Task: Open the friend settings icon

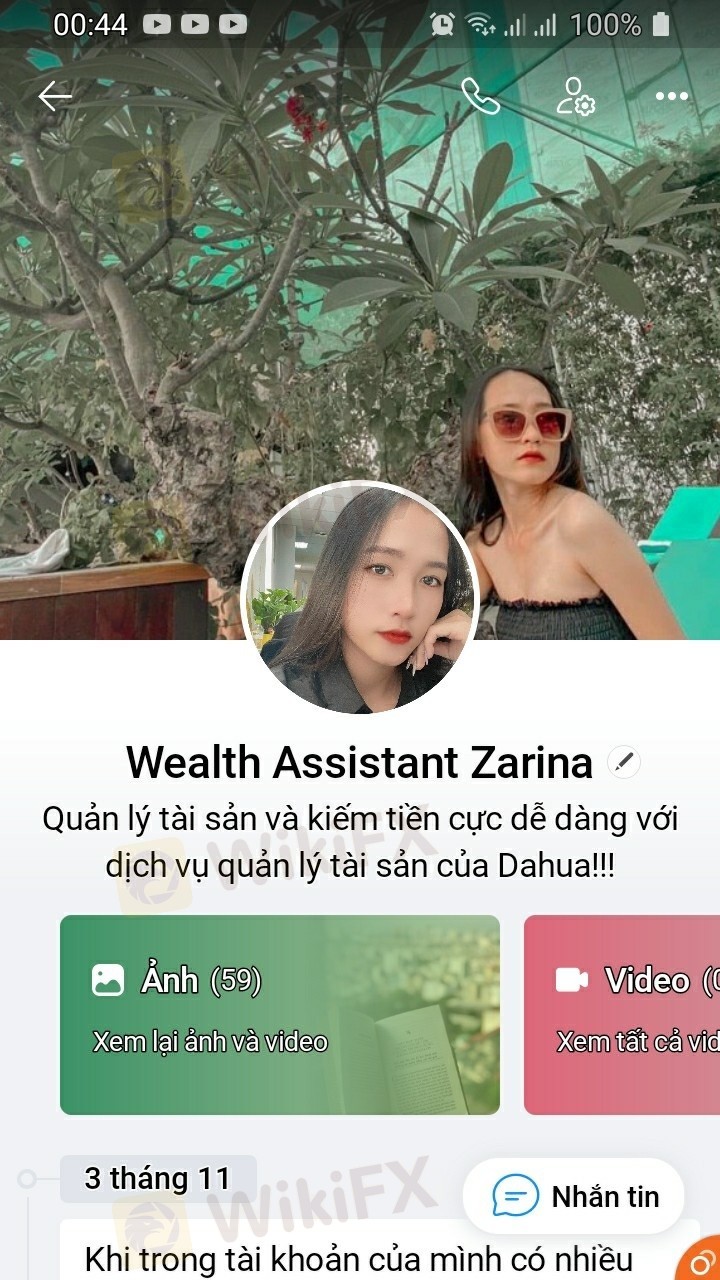Action: [575, 96]
